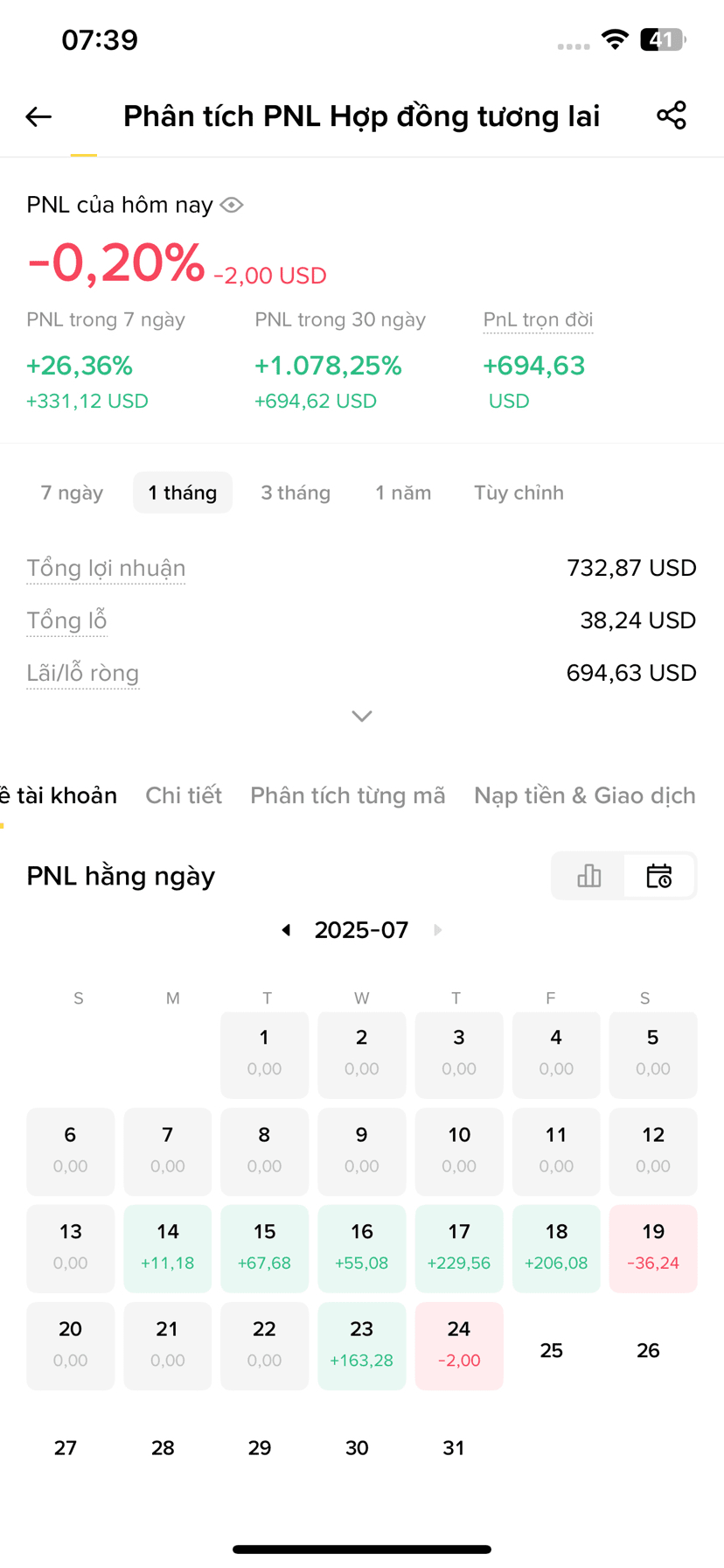Open day 19 with -36,24 PNL
Image resolution: width=724 pixels, height=1568 pixels.
[653, 1249]
